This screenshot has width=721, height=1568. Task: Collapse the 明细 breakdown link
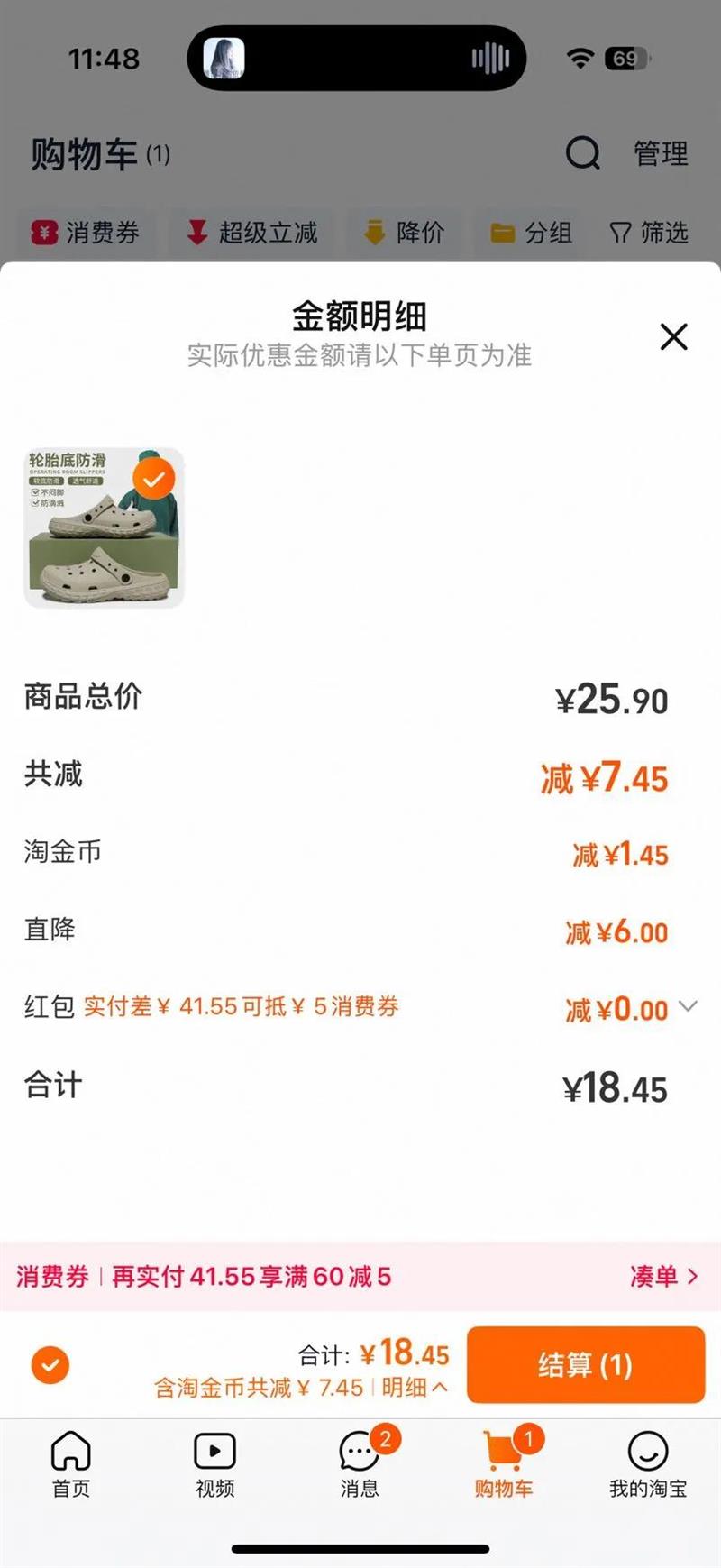point(415,1387)
